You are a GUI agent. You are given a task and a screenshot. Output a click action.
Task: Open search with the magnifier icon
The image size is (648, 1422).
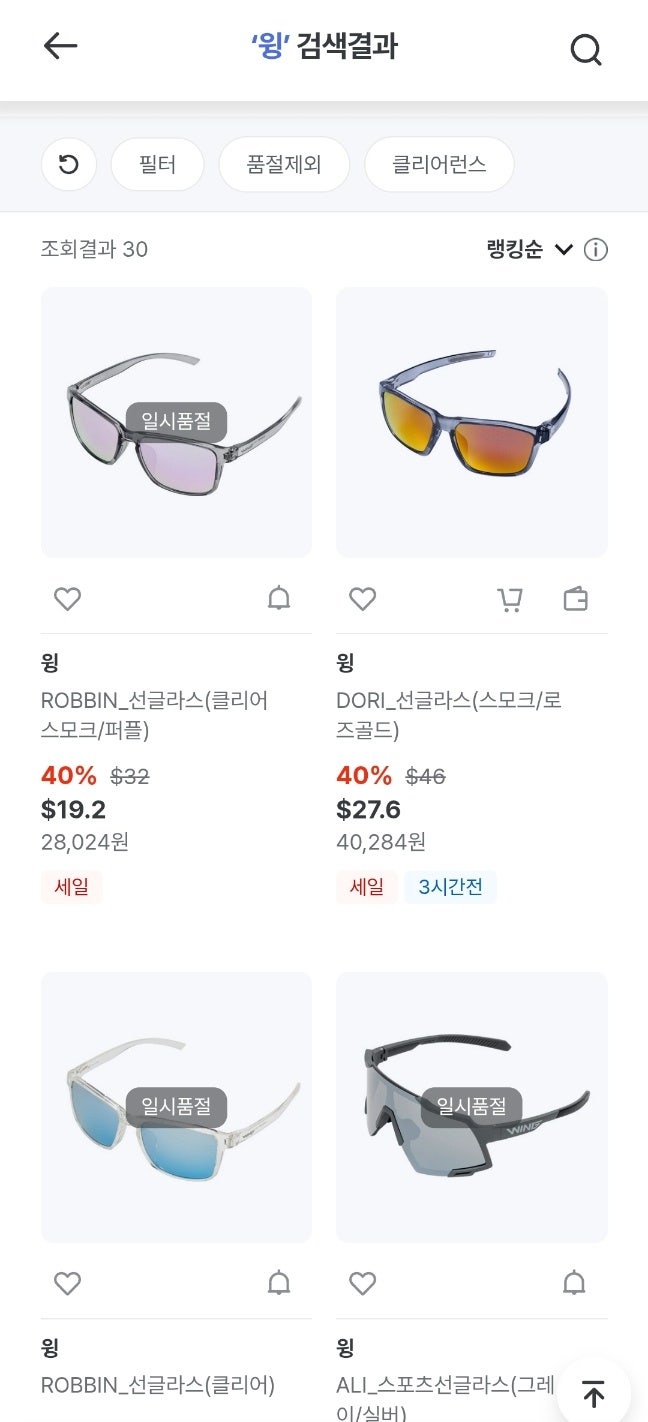click(x=585, y=49)
